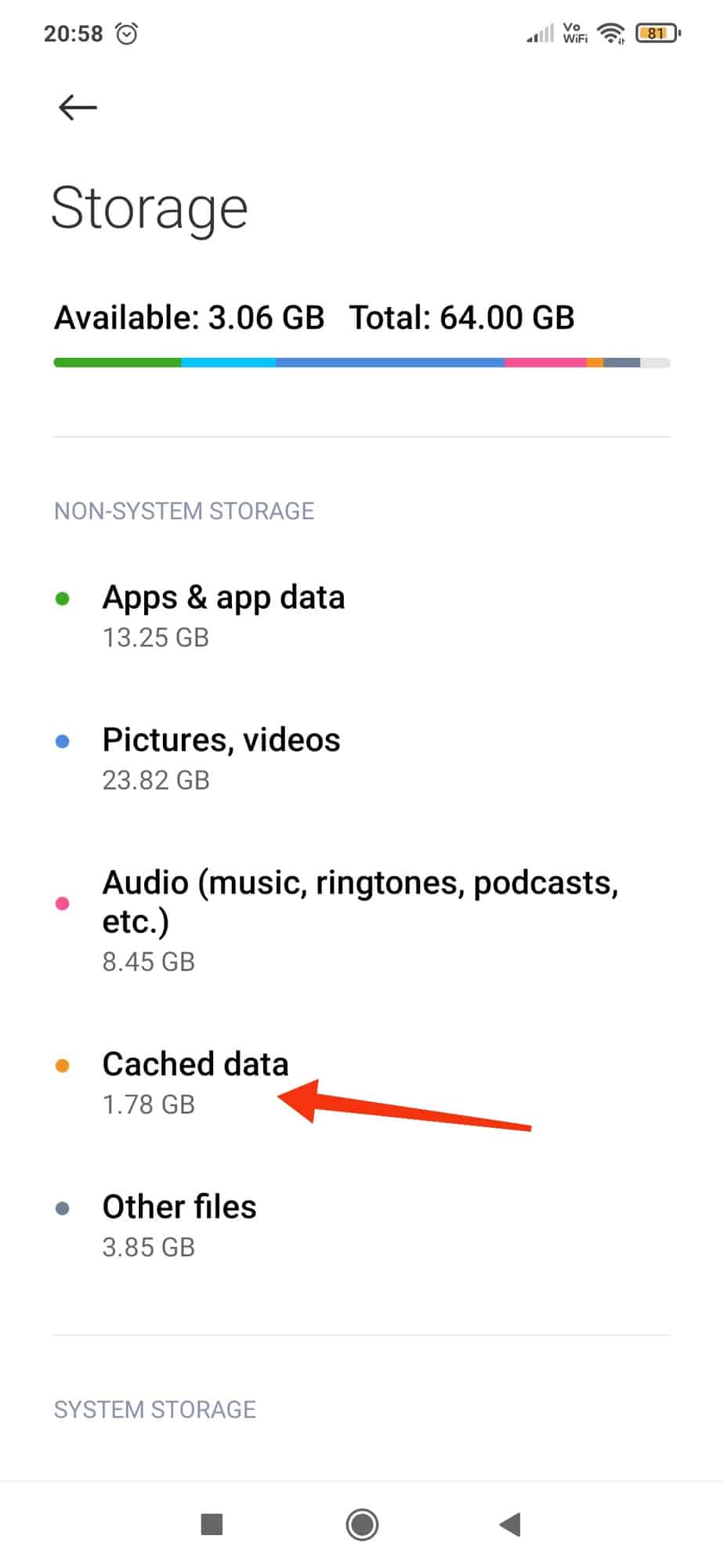This screenshot has width=724, height=1568.
Task: Tap the battery indicator showing 81
Action: pos(658,33)
